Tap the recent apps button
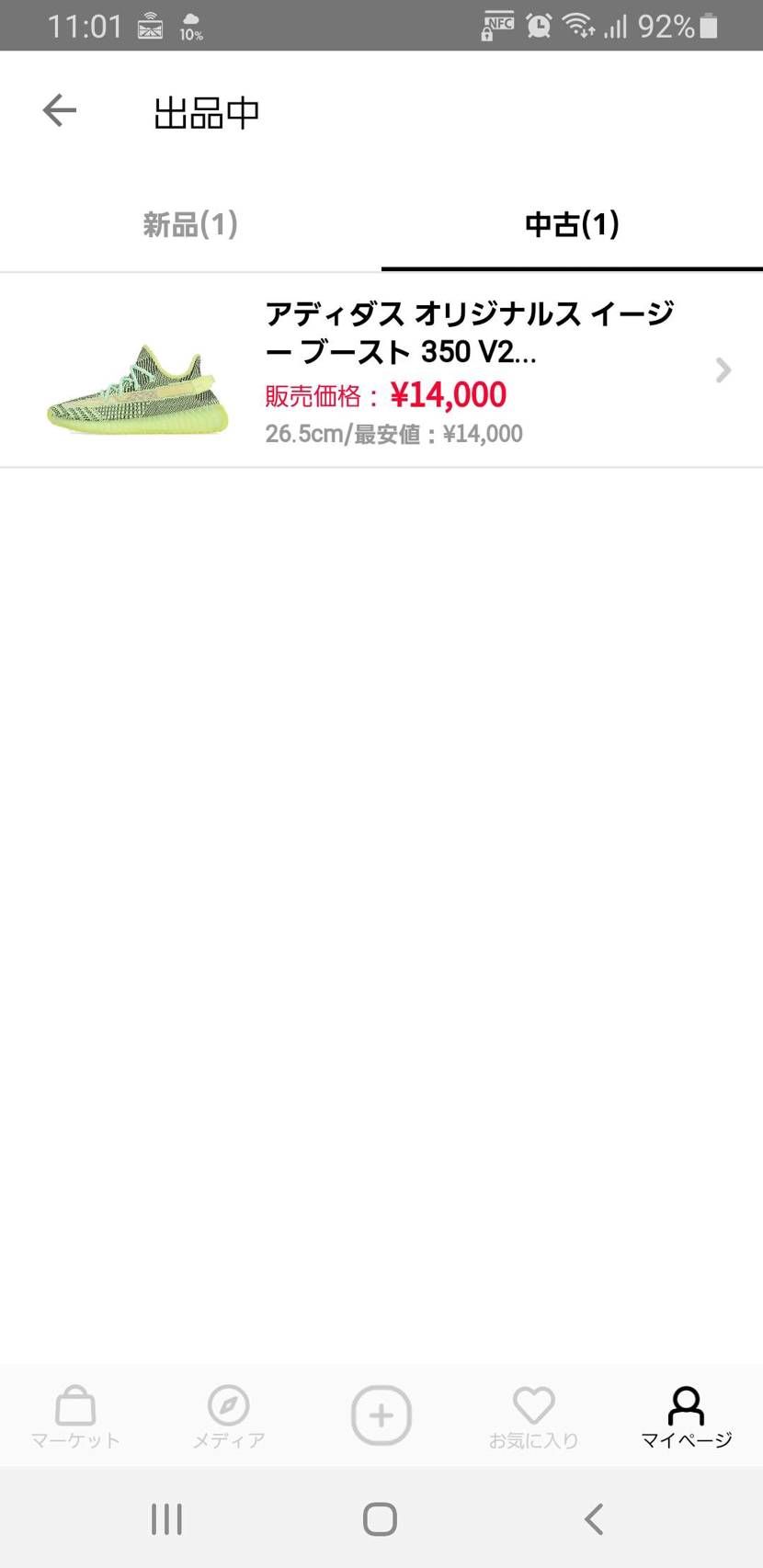 coord(165,1519)
